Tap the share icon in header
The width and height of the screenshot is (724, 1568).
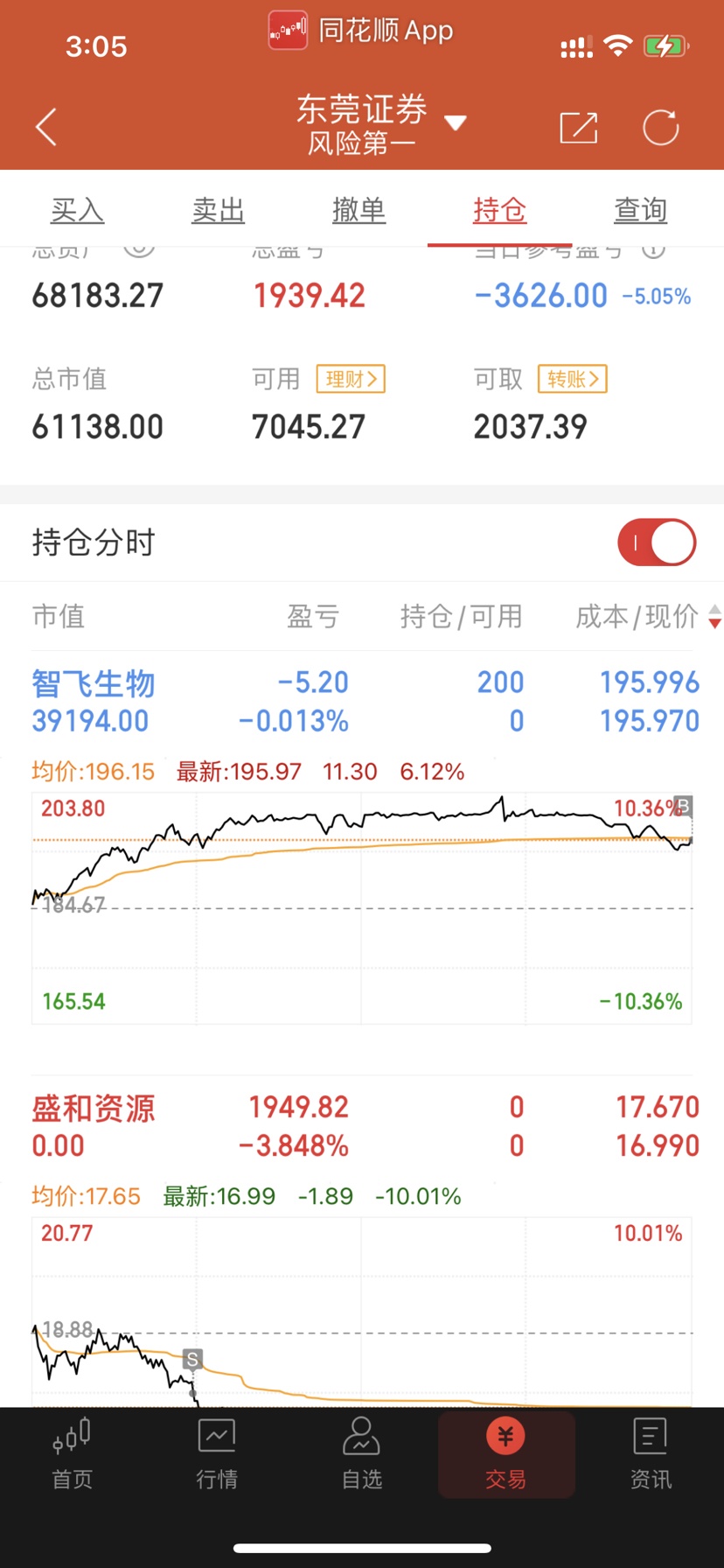pos(579,128)
